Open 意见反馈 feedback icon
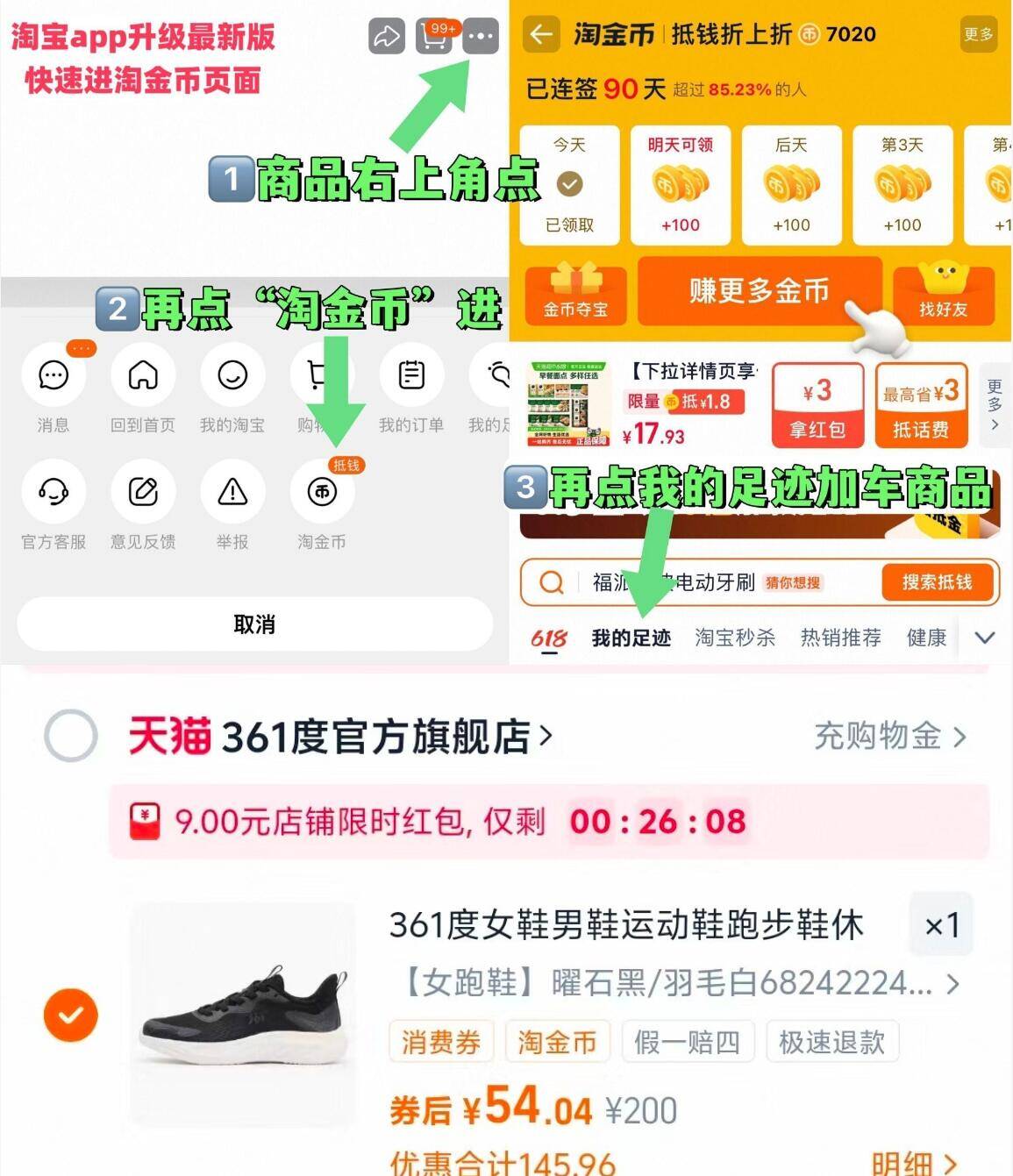This screenshot has height=1176, width=1013. point(143,493)
